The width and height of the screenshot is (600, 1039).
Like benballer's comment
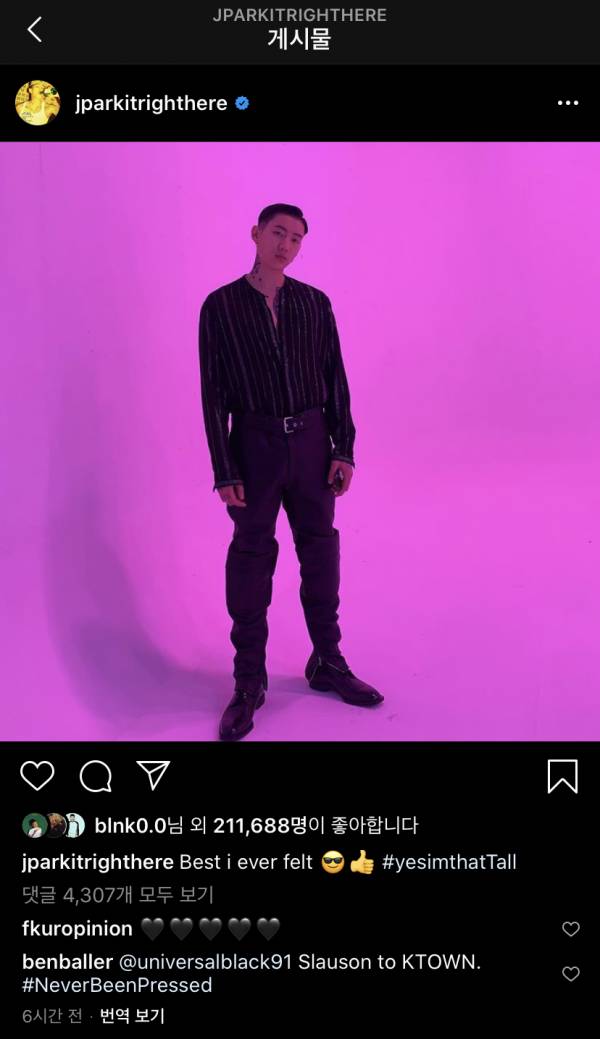point(571,973)
